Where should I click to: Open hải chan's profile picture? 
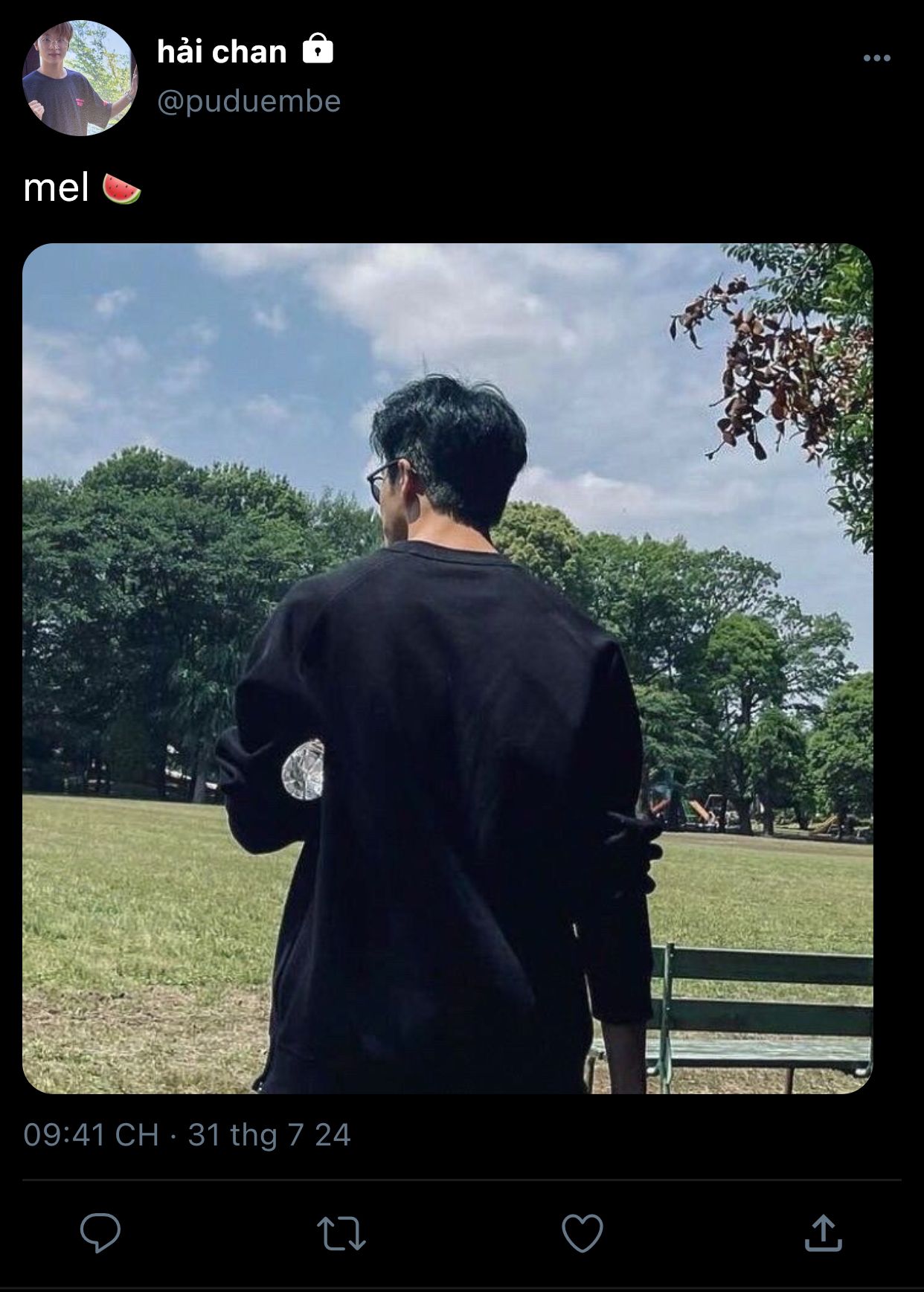tap(80, 78)
